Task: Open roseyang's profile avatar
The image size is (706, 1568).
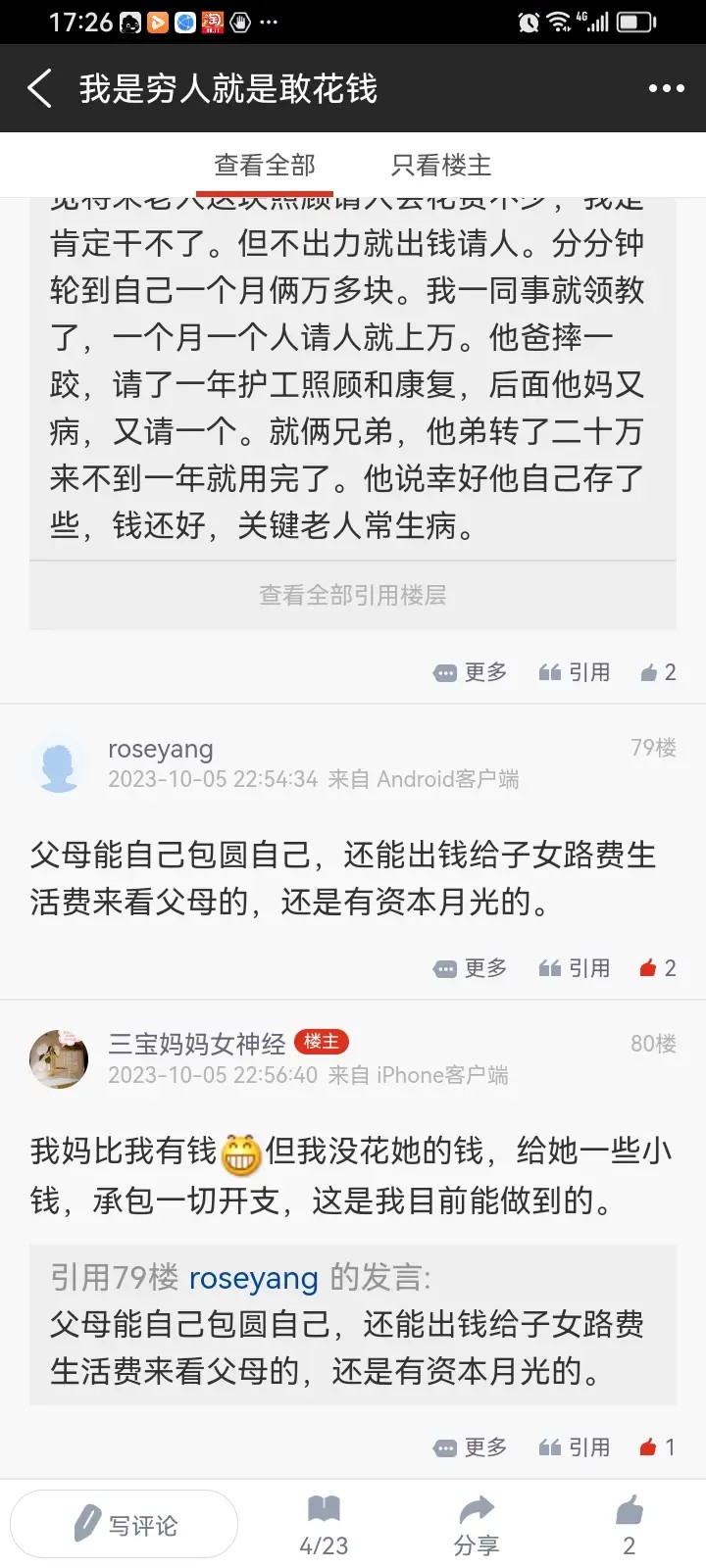Action: point(59,764)
